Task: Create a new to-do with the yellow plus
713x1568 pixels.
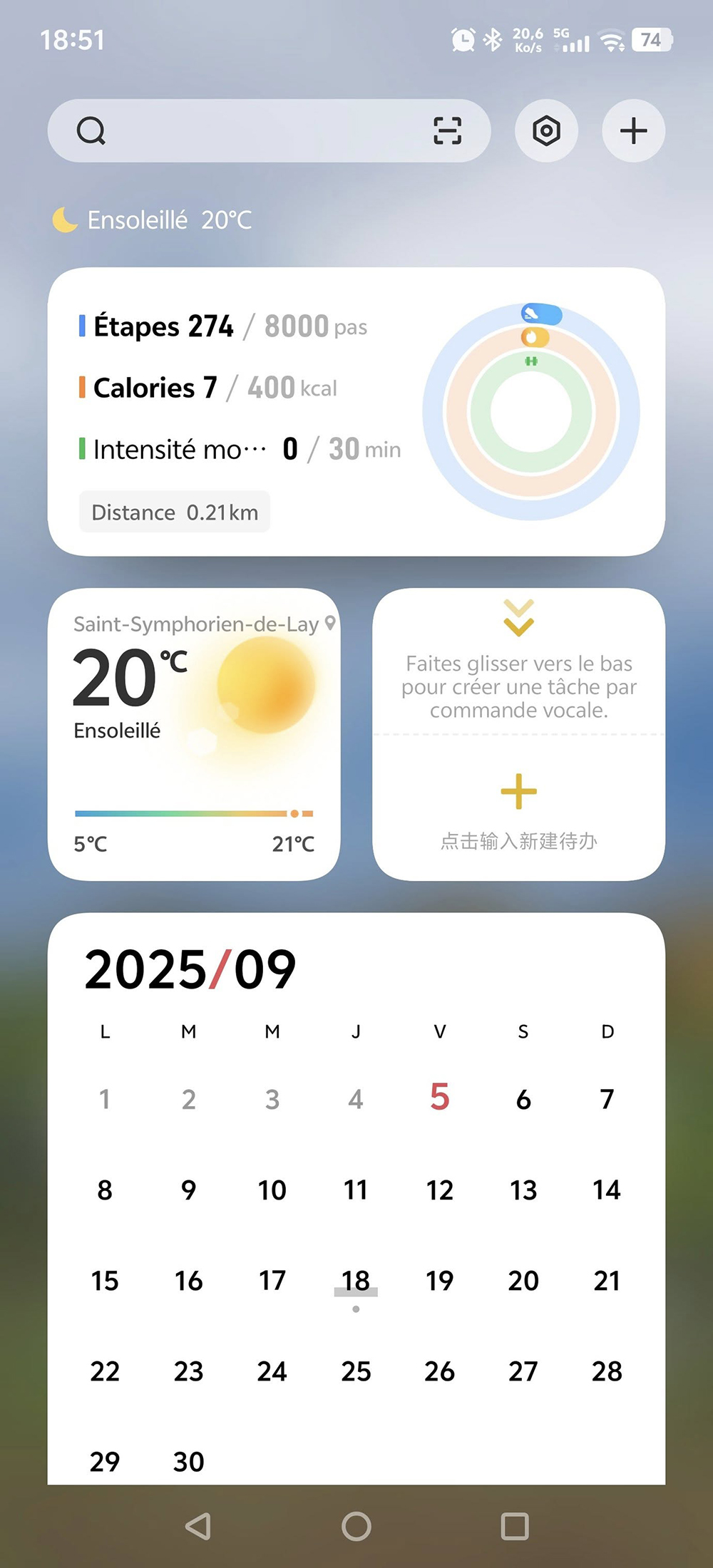Action: coord(518,792)
